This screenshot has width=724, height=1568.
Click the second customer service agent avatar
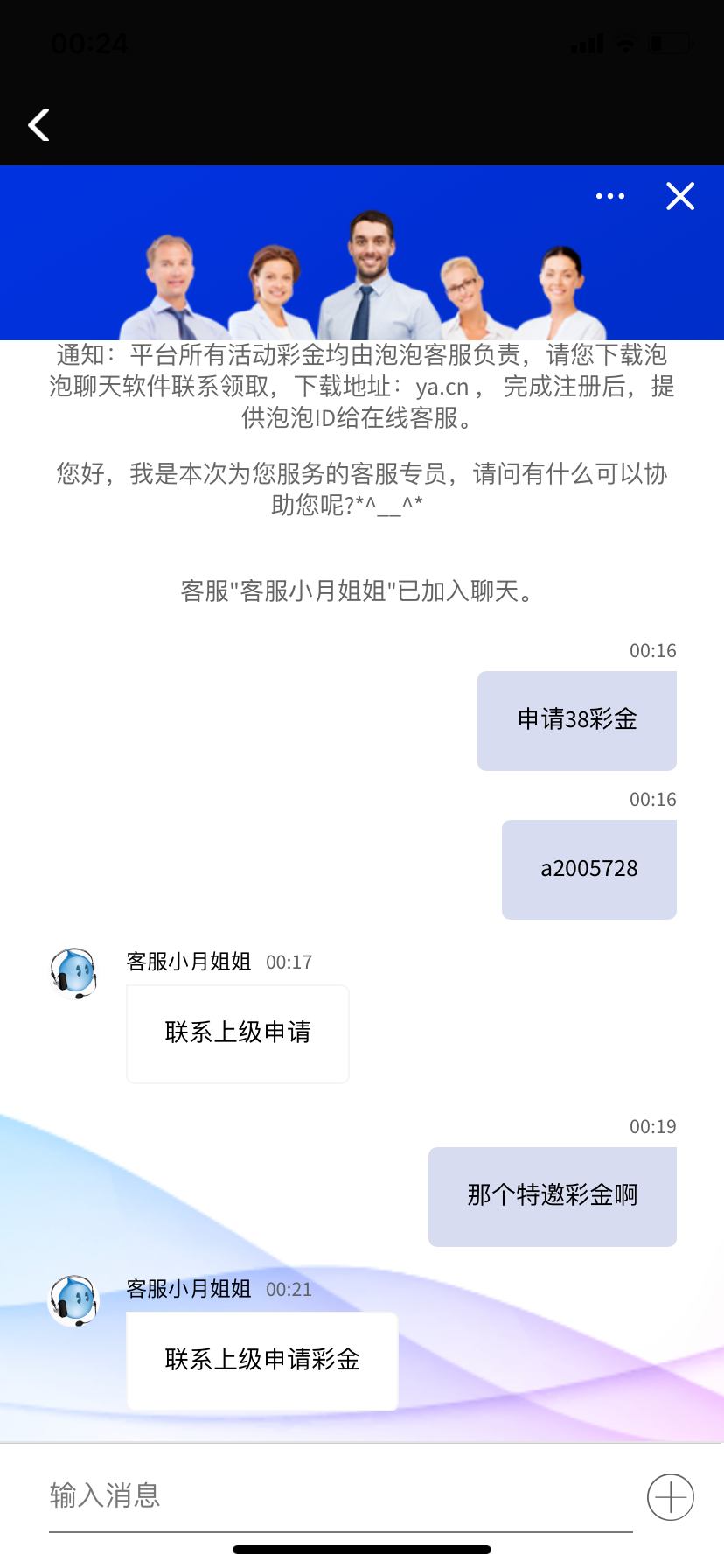(73, 1300)
